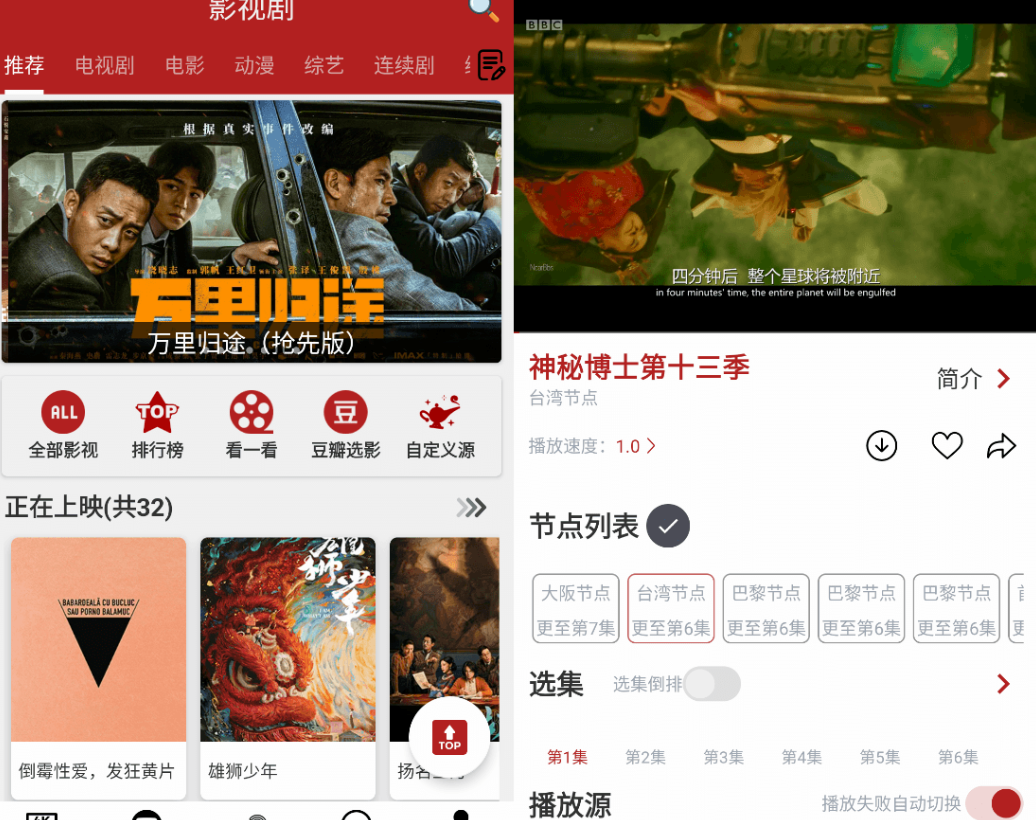Expand 正在上映 list with double arrow
The width and height of the screenshot is (1036, 820).
pyautogui.click(x=471, y=507)
